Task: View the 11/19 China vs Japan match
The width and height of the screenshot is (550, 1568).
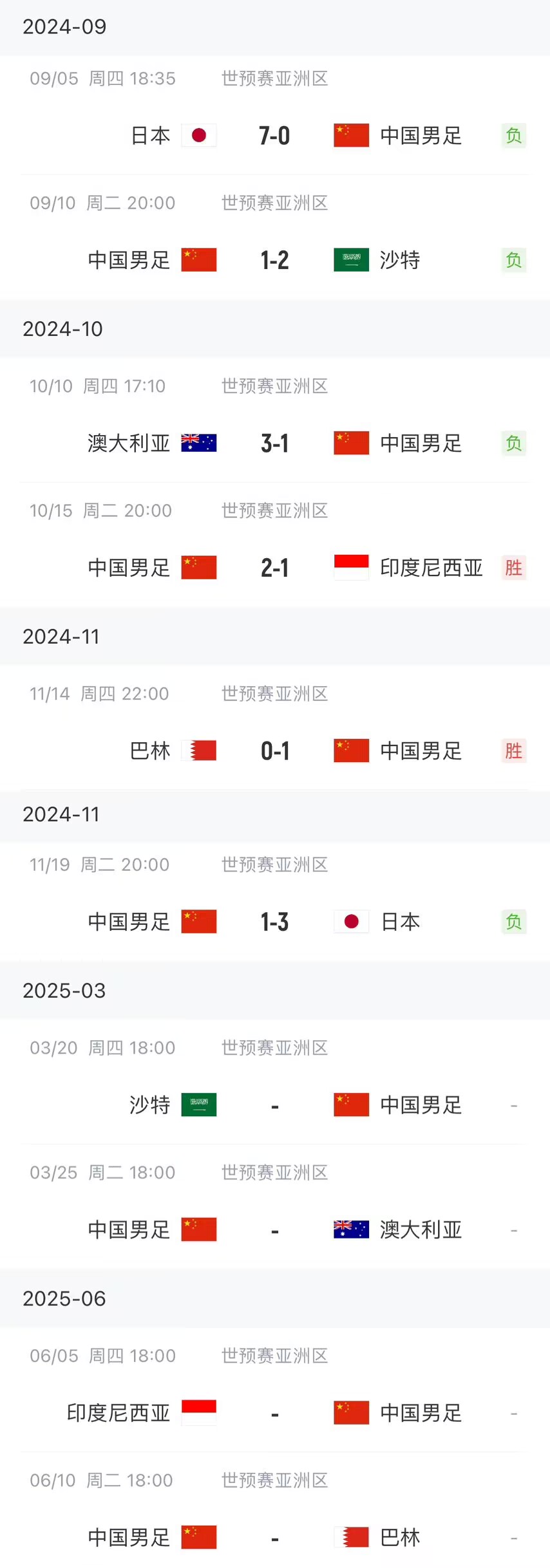Action: pos(274,922)
